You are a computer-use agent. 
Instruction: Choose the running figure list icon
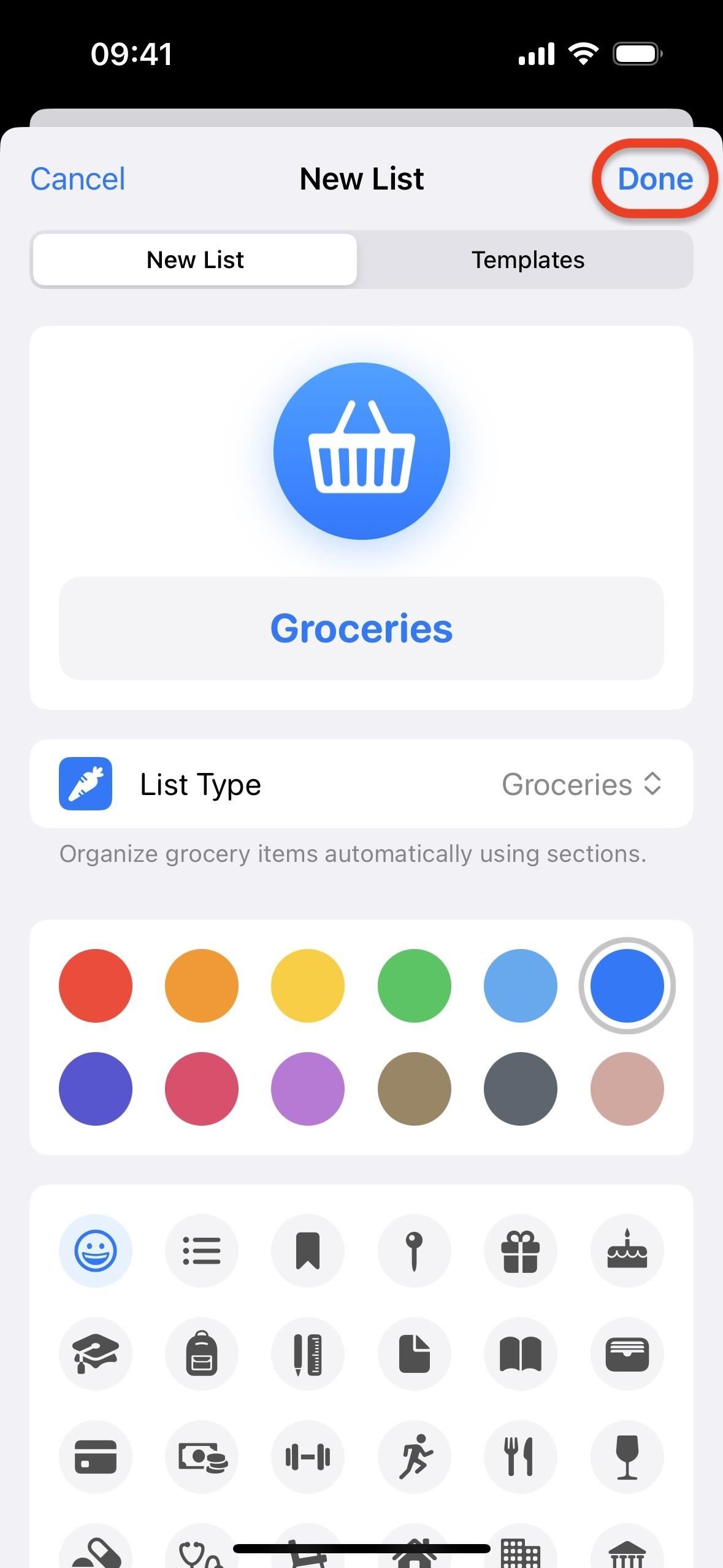click(x=415, y=1456)
